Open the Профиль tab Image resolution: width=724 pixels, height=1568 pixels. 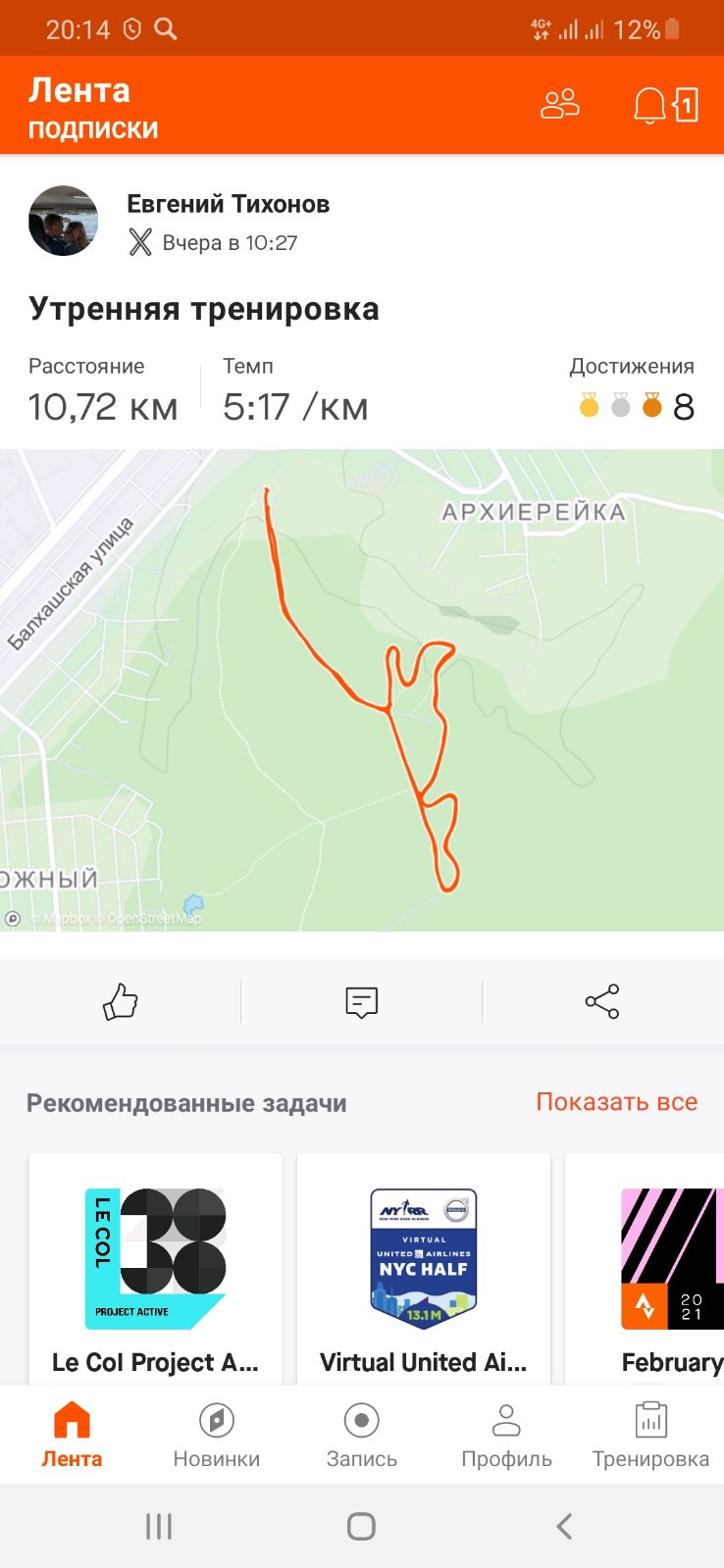coord(506,1434)
